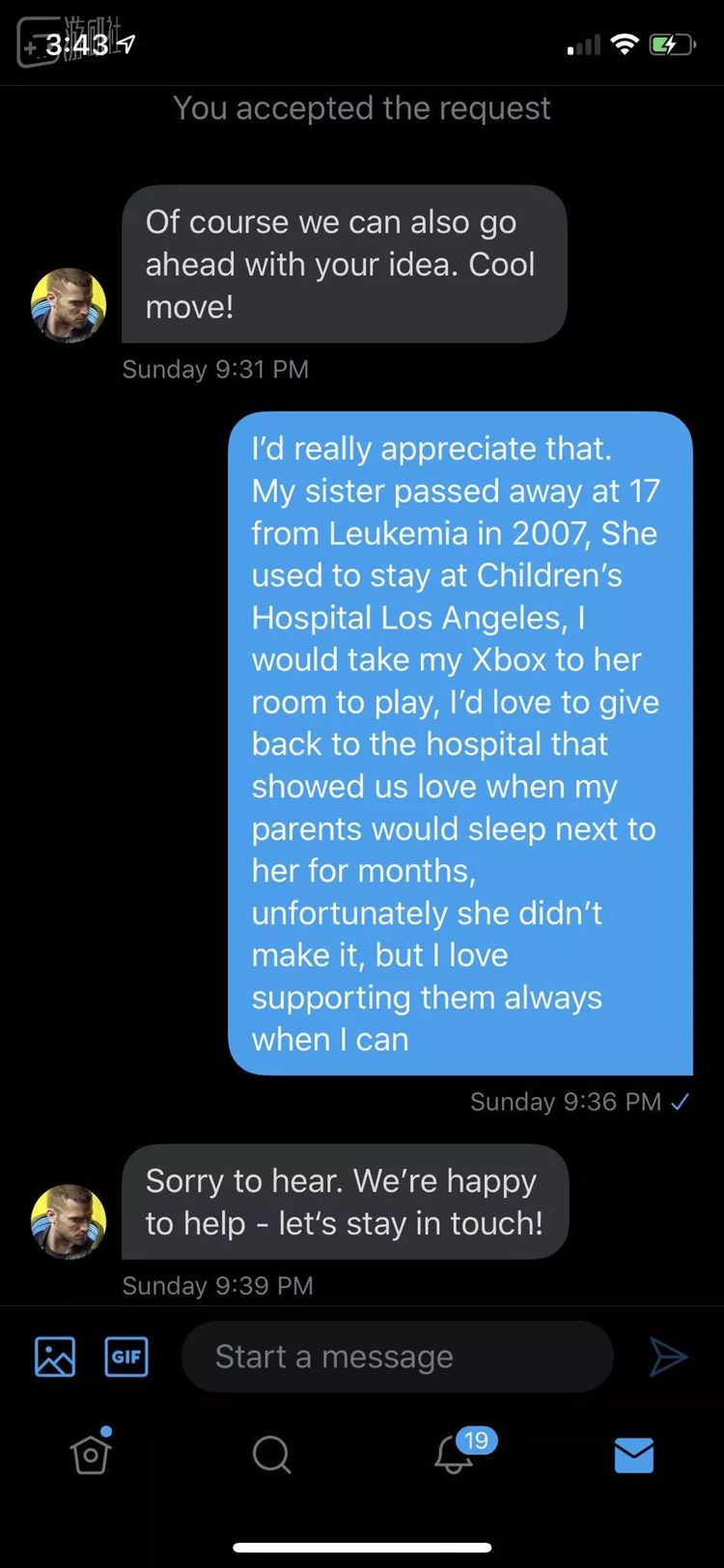The width and height of the screenshot is (724, 1568).
Task: Send the message with the arrow icon
Action: point(668,1357)
